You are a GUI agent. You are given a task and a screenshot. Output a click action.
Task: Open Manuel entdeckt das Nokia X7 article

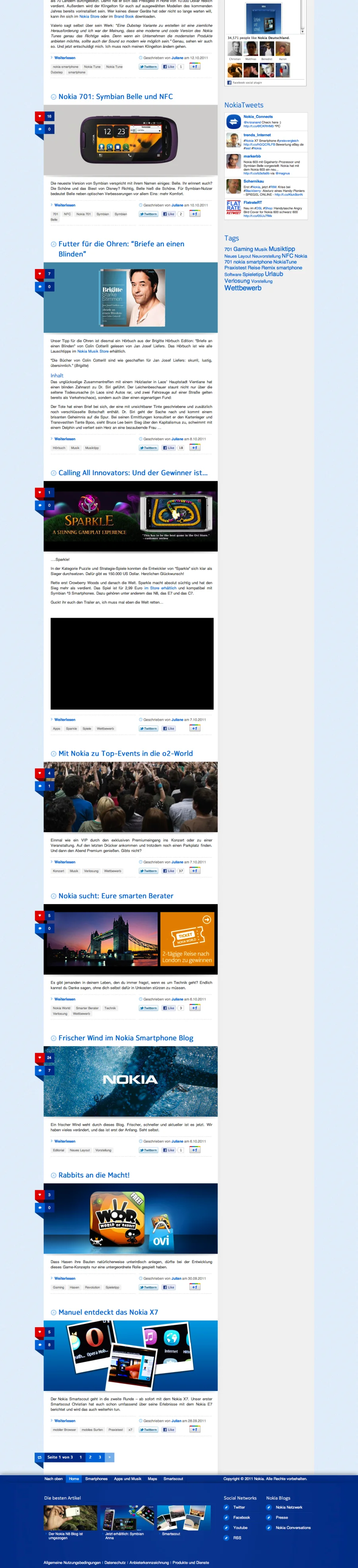[108, 1313]
